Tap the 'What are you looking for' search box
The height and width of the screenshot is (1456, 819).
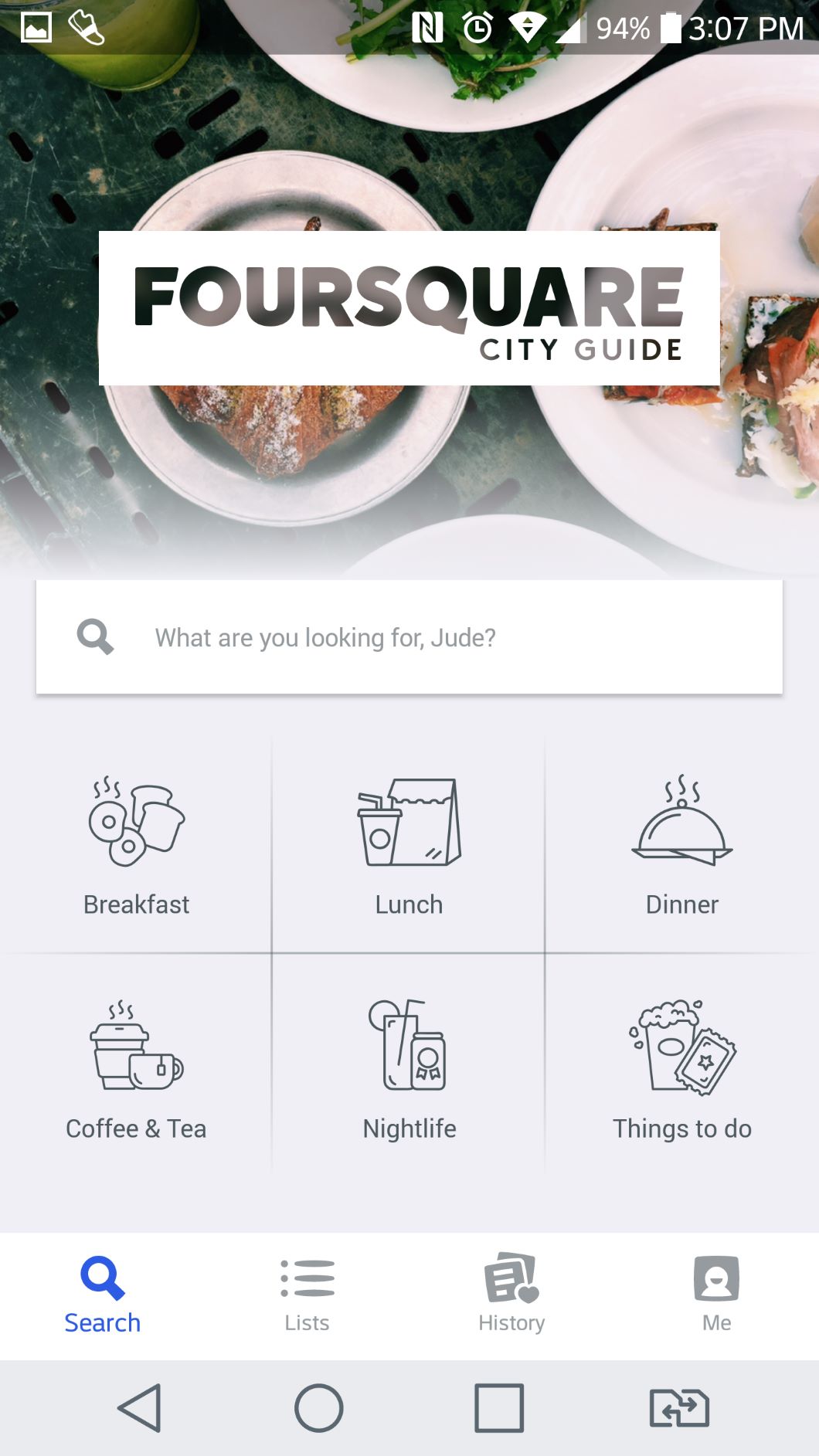pos(409,637)
